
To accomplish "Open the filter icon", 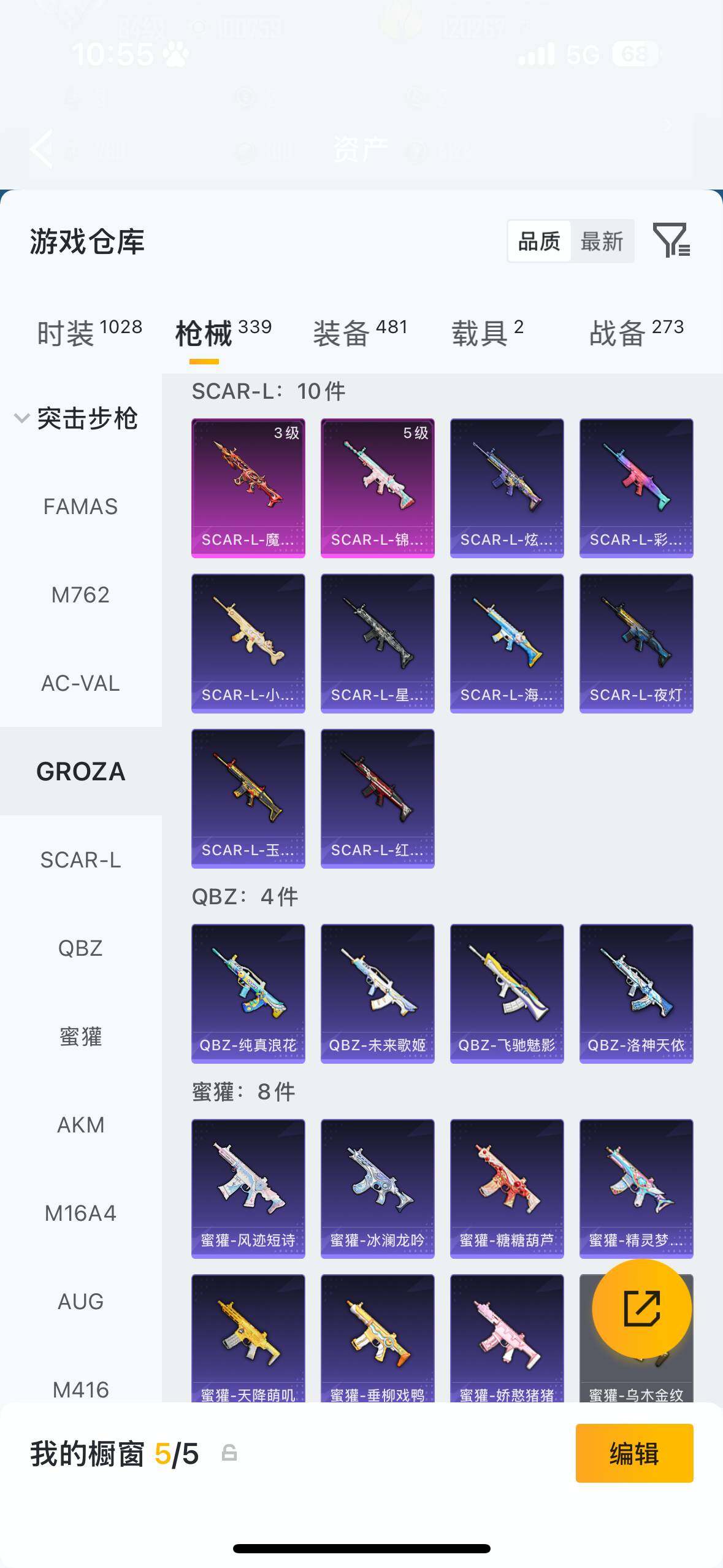I will tap(671, 240).
